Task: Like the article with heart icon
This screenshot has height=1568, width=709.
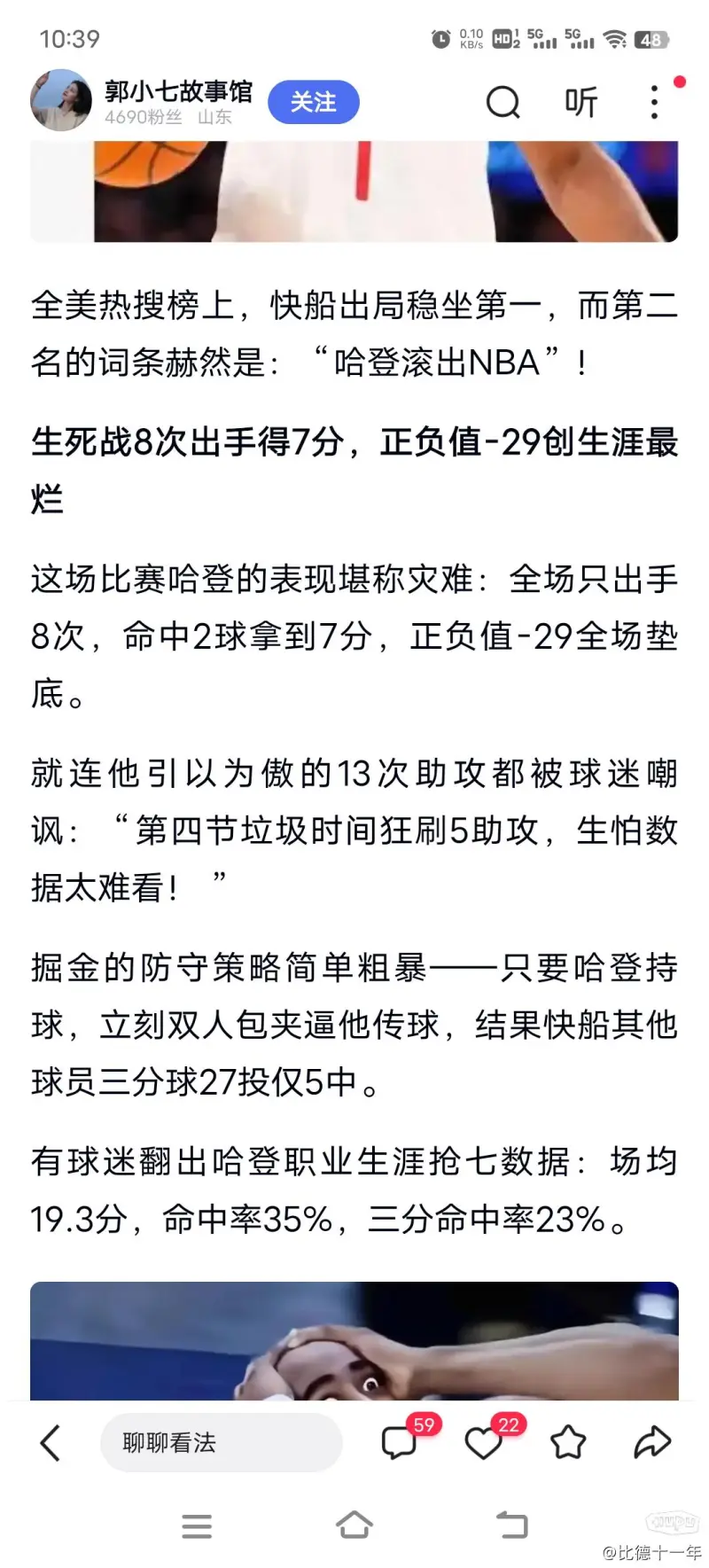Action: point(486,1441)
